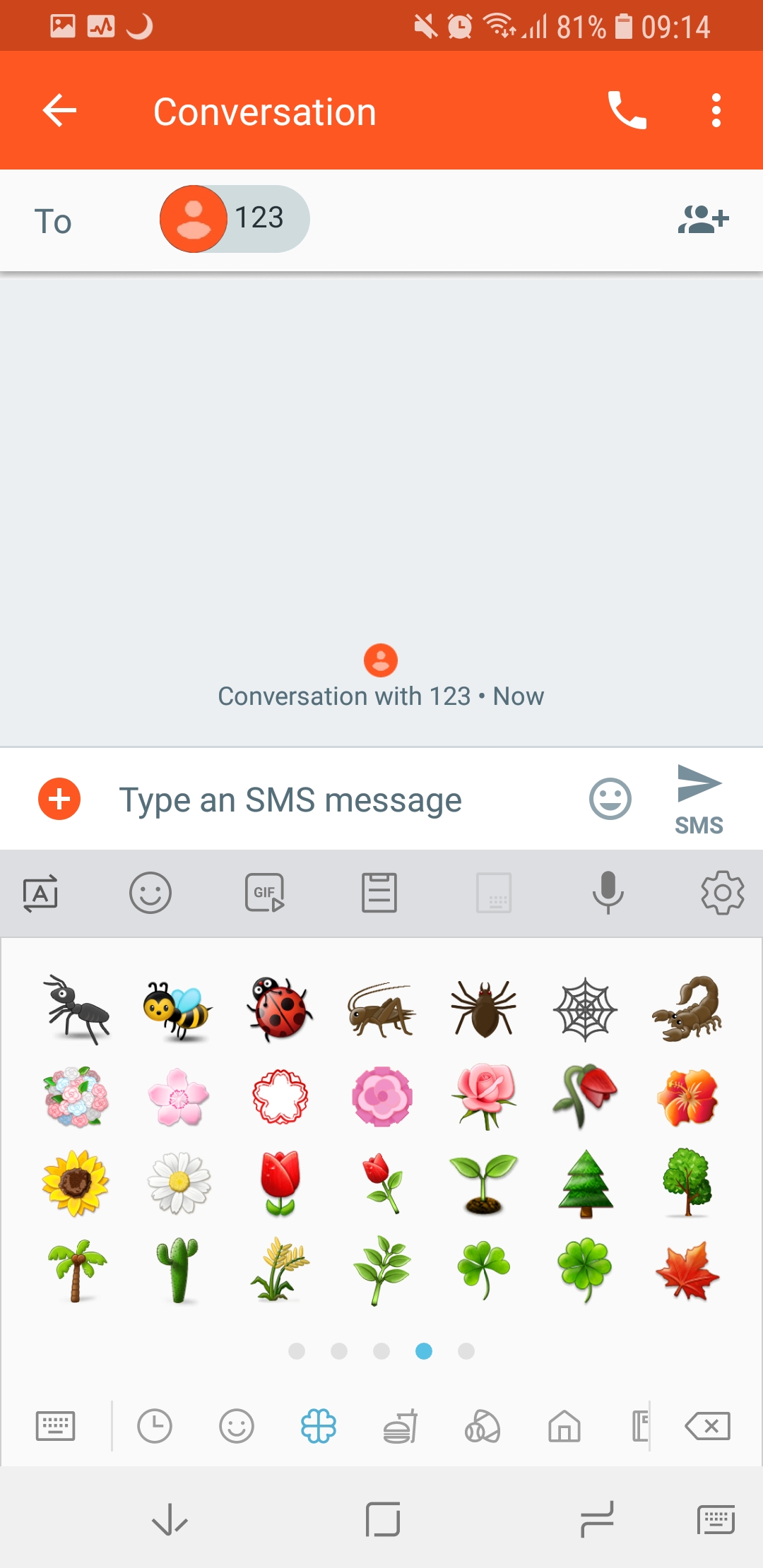Open emoji picker beside message field
This screenshot has height=1568, width=763.
(x=610, y=800)
